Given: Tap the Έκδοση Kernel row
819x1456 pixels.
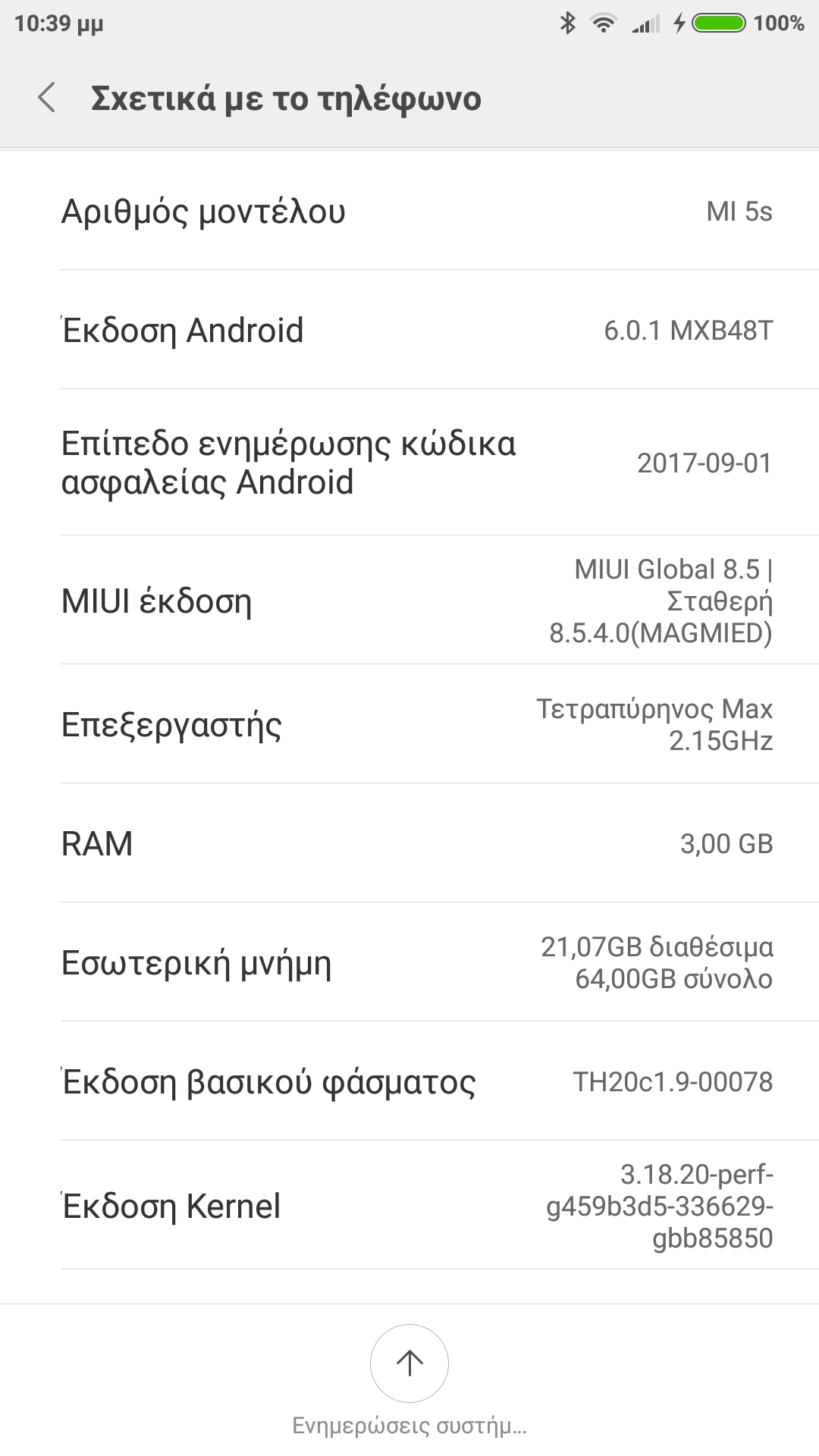Looking at the screenshot, I should click(409, 1206).
